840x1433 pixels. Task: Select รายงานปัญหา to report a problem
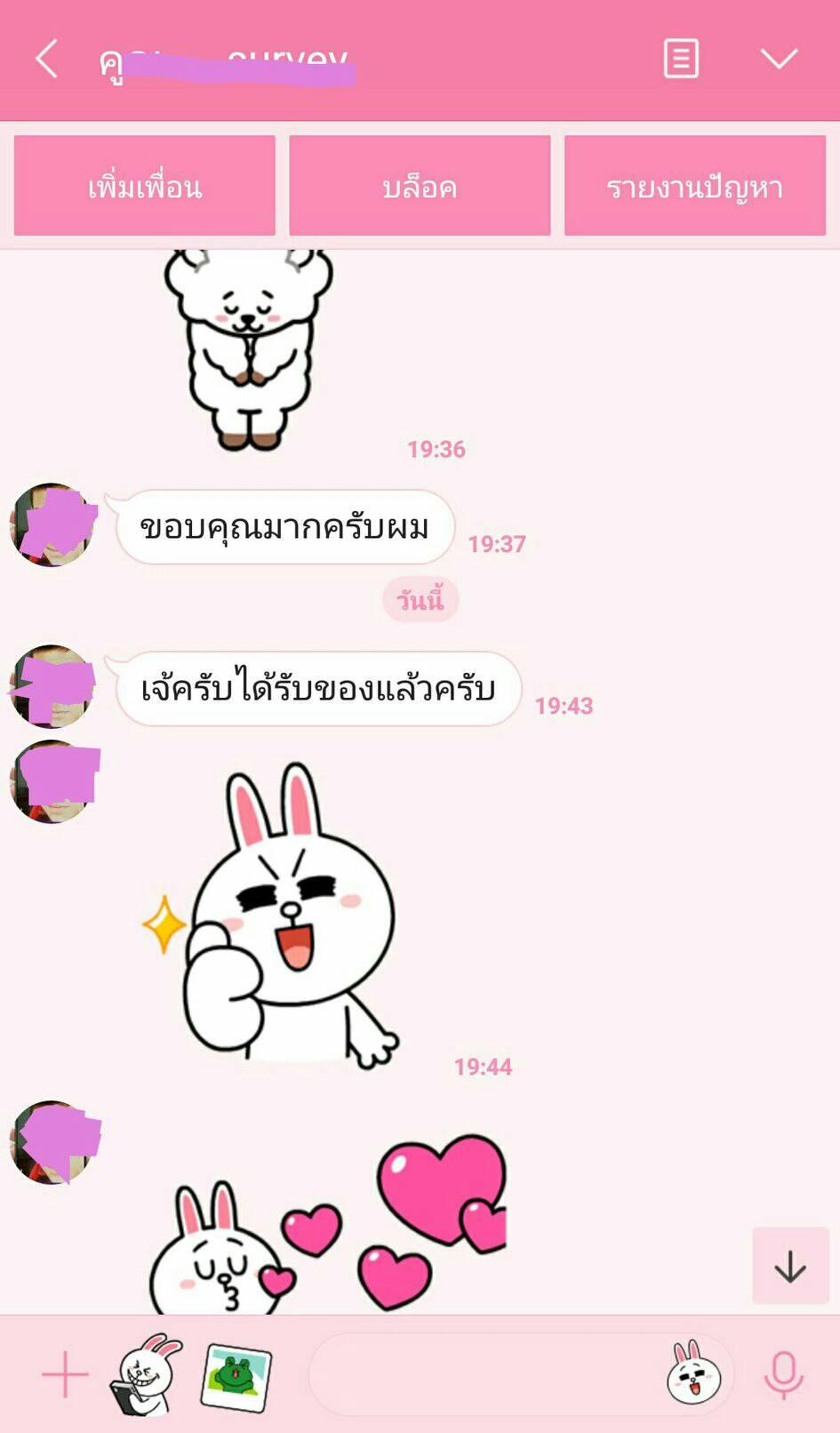pyautogui.click(x=694, y=187)
